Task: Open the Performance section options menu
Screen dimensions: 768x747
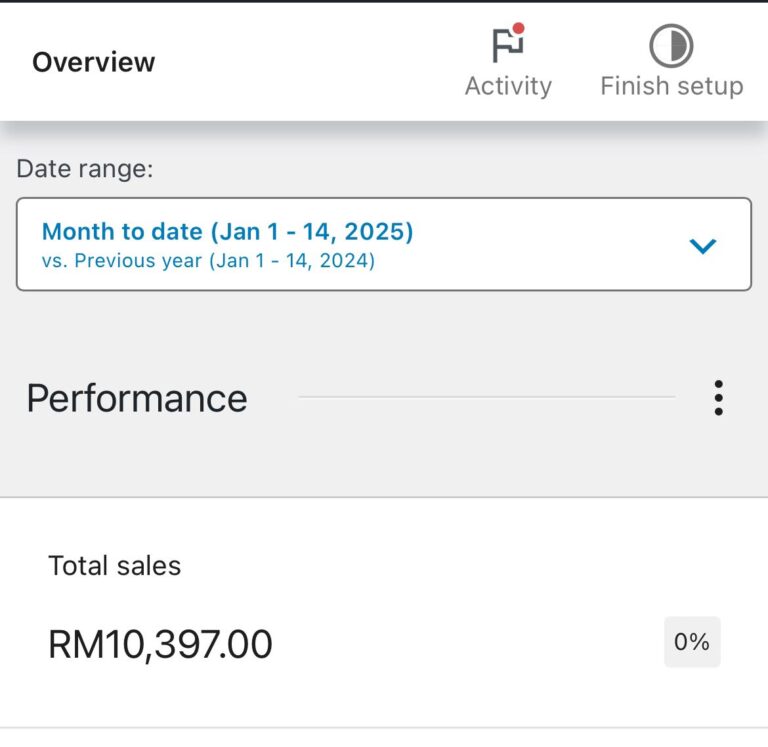Action: 718,398
